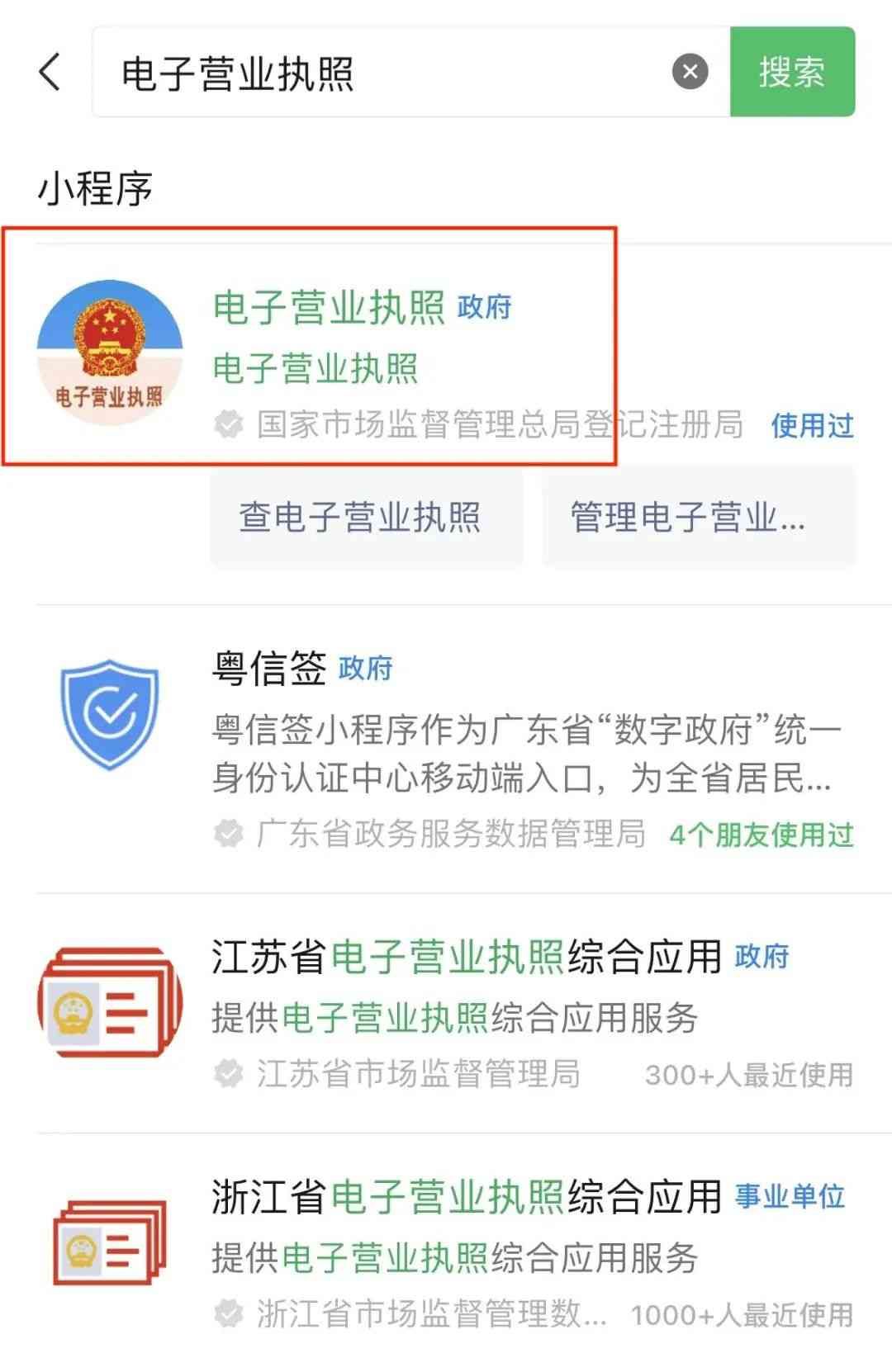
Task: Open the 粤信签 mini program
Action: click(269, 668)
